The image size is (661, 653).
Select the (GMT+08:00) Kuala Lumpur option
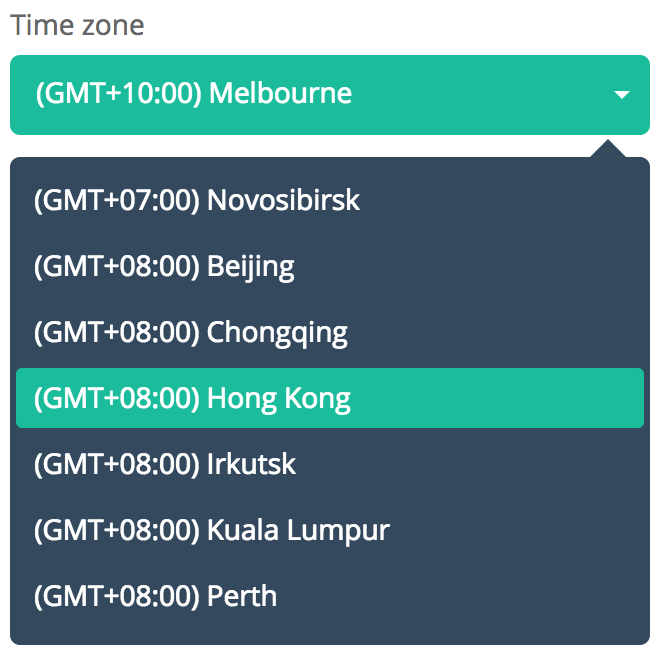point(212,530)
